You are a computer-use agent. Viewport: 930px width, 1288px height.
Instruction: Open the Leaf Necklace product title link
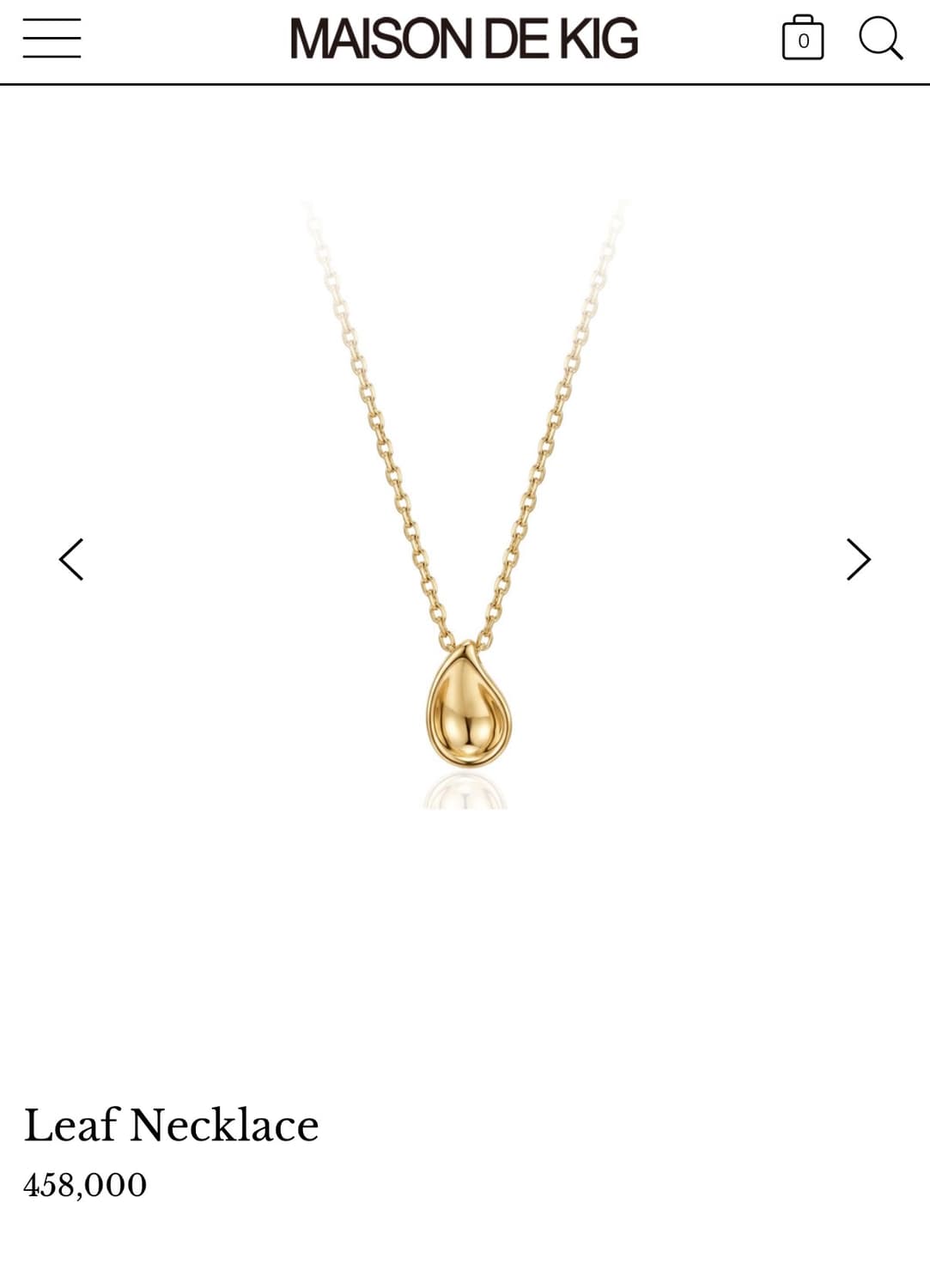pos(170,1125)
